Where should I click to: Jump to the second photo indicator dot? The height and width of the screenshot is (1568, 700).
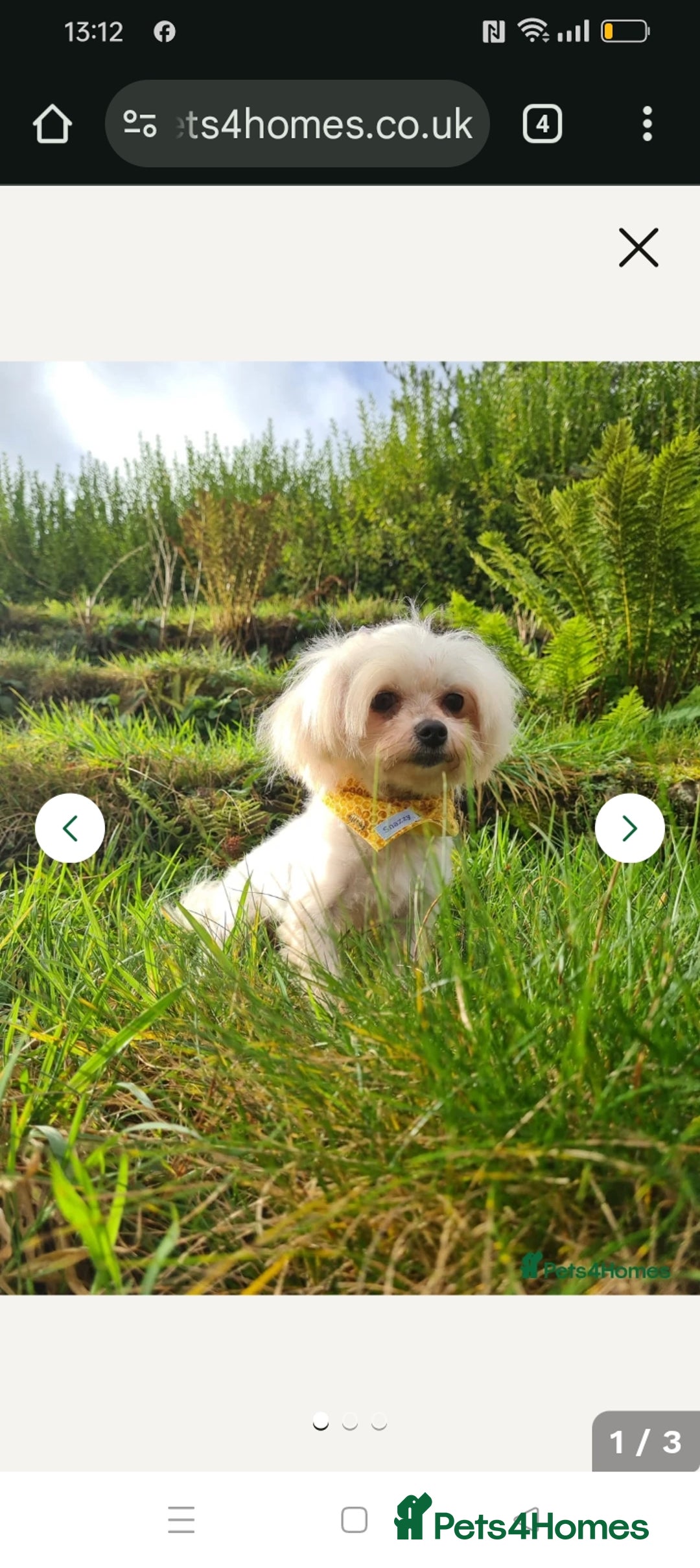[x=350, y=1422]
